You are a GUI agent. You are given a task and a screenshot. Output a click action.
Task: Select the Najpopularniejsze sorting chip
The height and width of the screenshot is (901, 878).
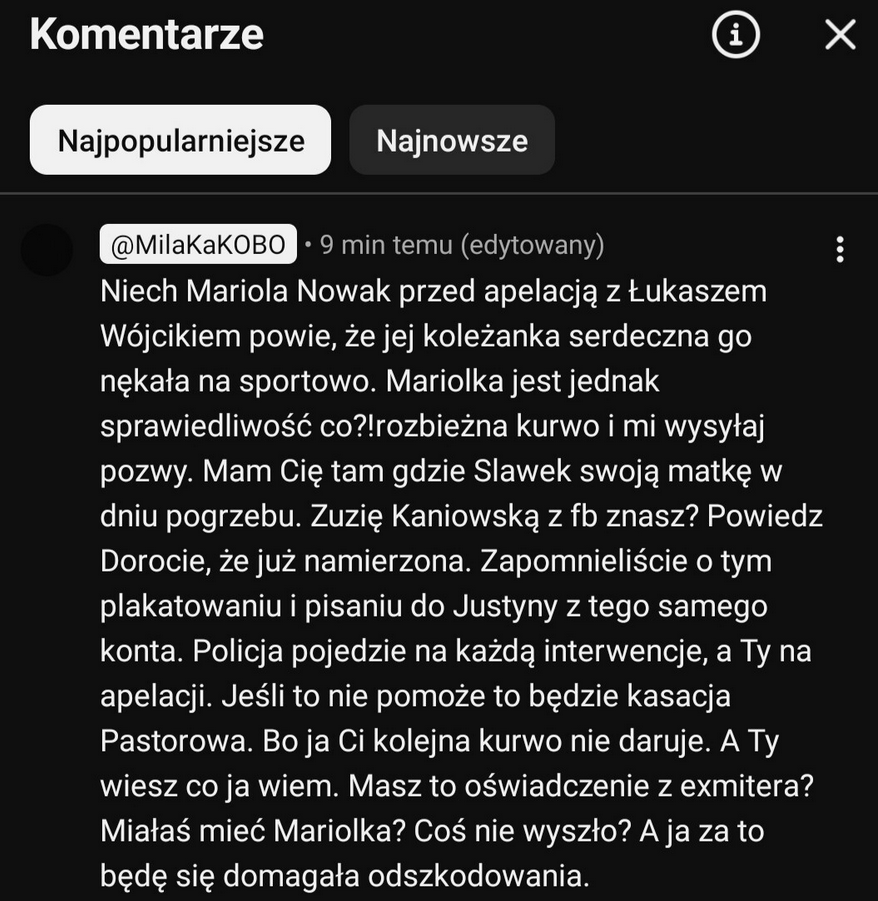click(x=180, y=140)
